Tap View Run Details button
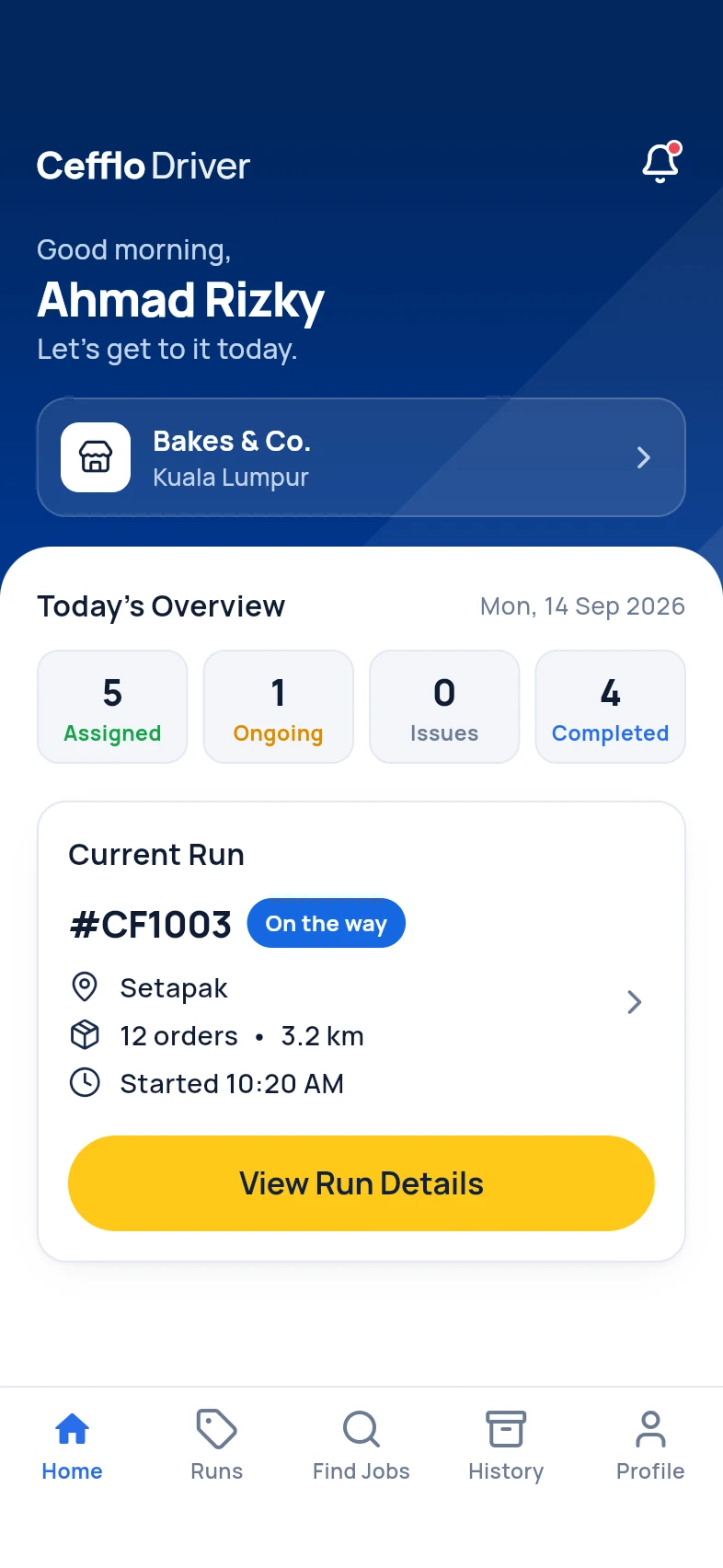Viewport: 723px width, 1568px height. click(361, 1183)
